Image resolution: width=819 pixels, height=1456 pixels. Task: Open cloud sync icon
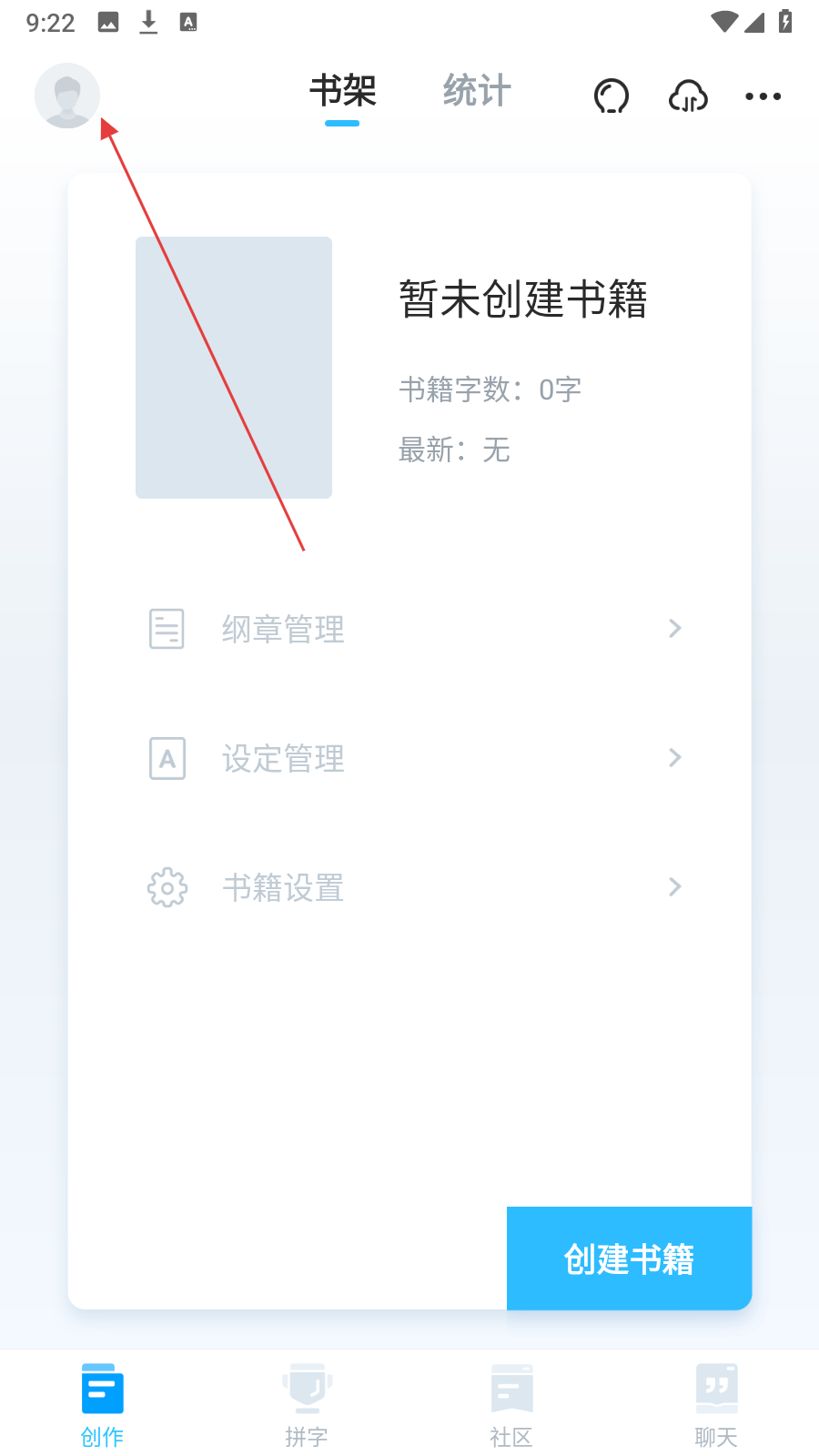click(688, 96)
